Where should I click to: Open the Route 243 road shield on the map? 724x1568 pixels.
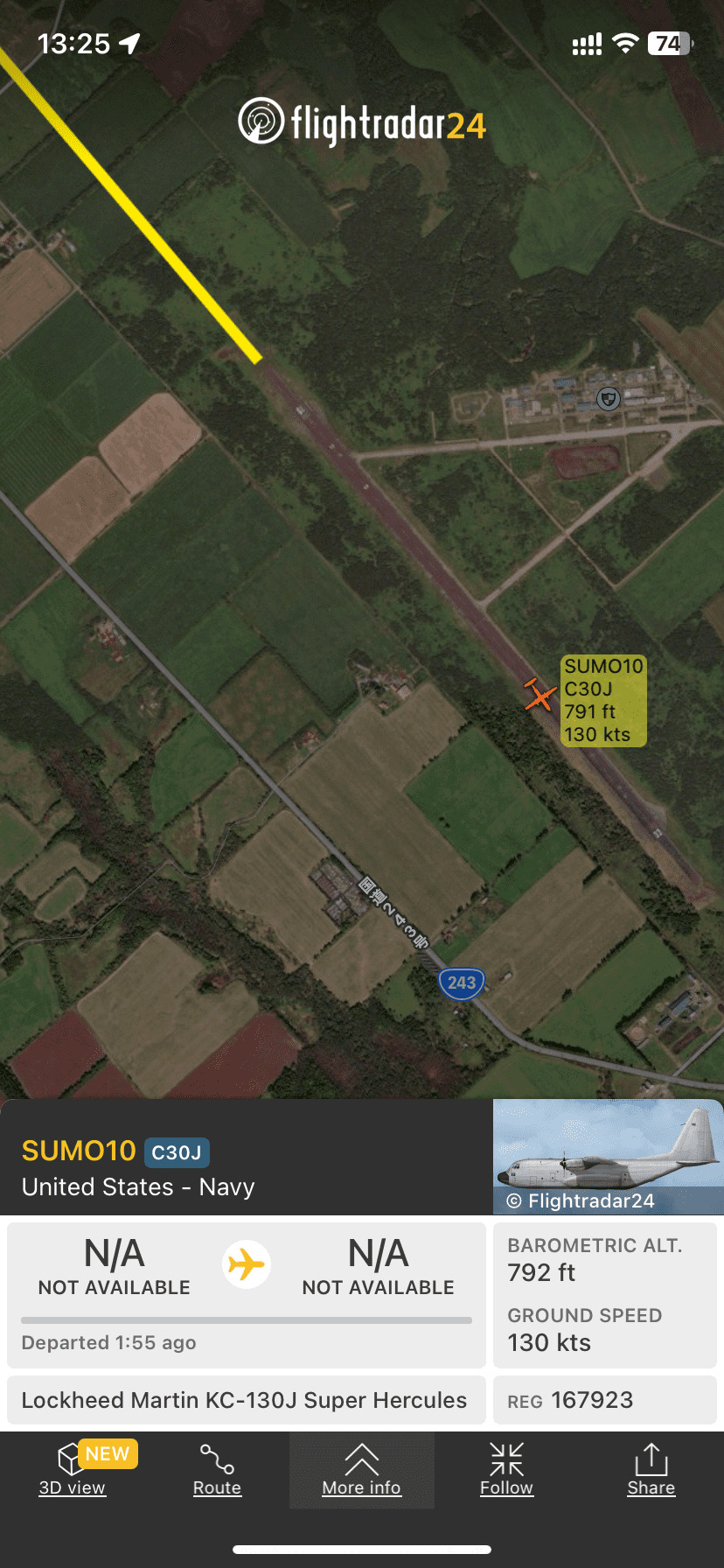tap(461, 983)
